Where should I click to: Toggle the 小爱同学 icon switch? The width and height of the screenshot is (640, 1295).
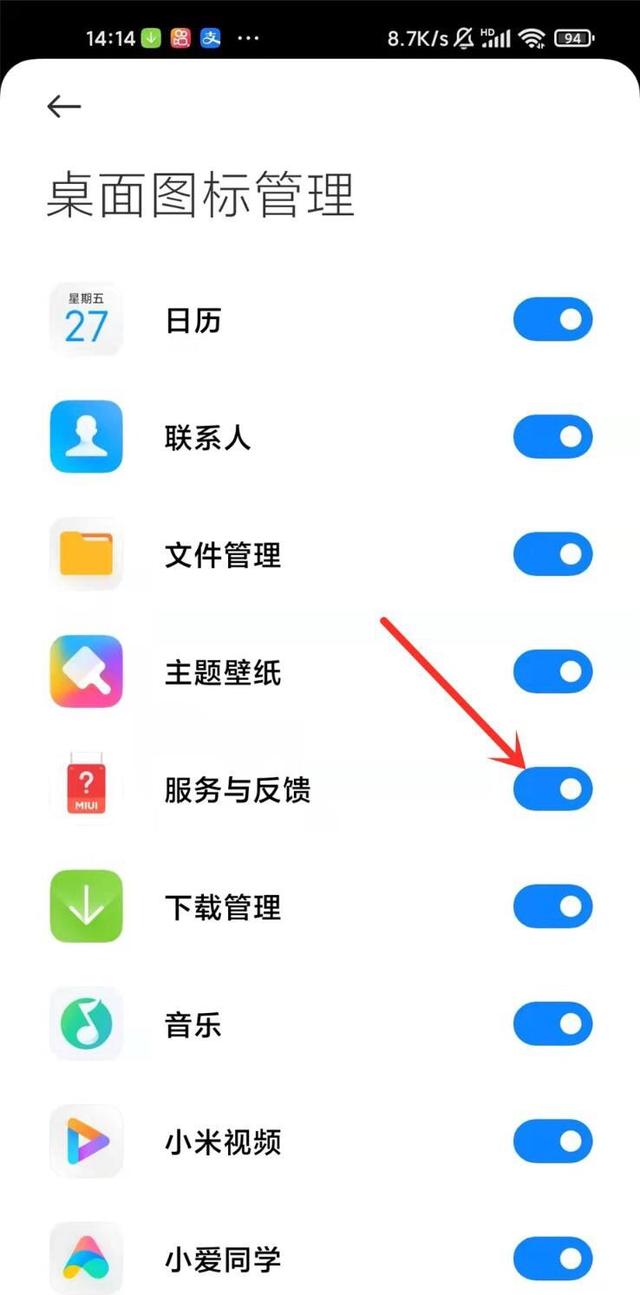coord(552,1258)
